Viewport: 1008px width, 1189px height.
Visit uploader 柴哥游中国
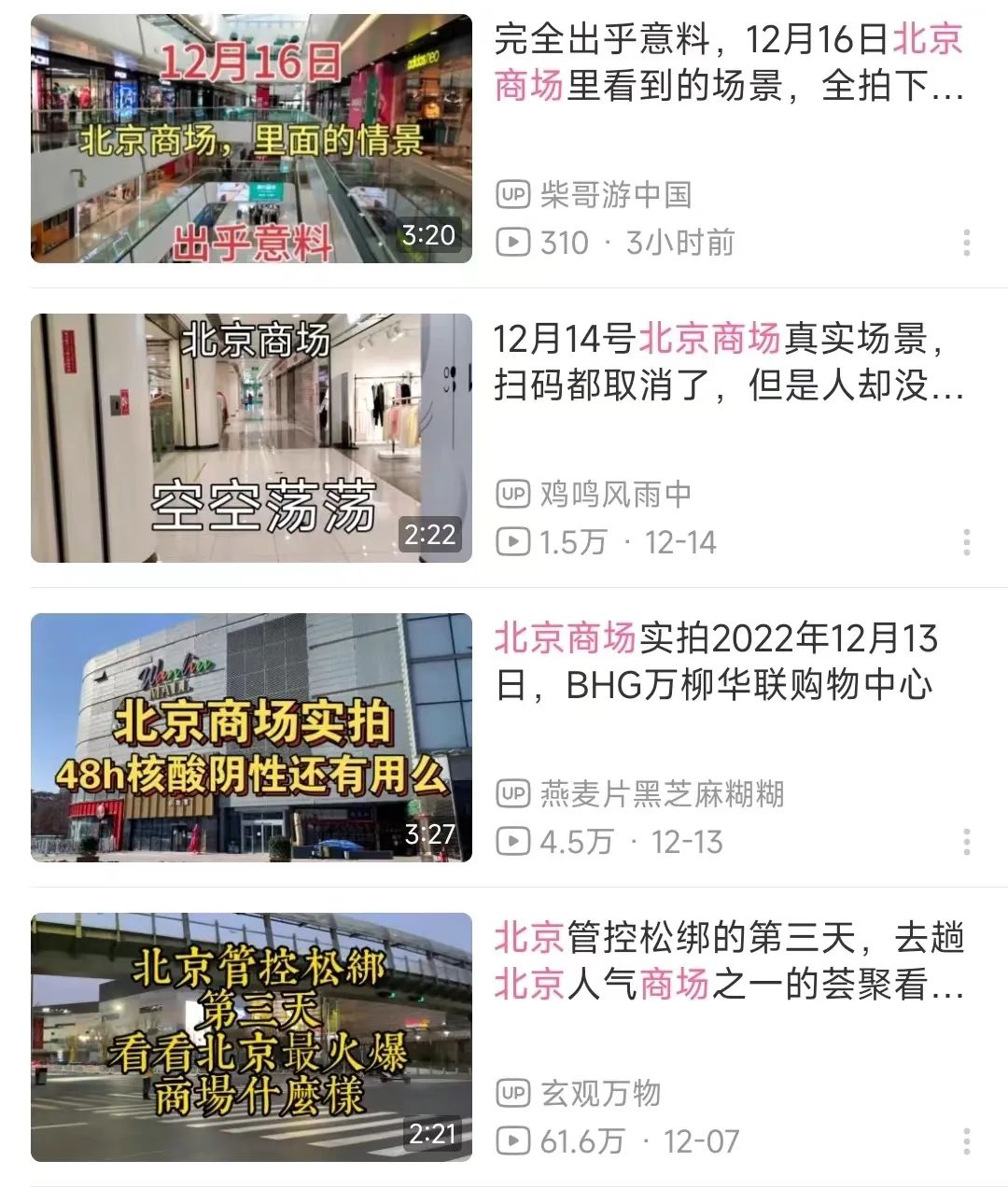[x=615, y=195]
